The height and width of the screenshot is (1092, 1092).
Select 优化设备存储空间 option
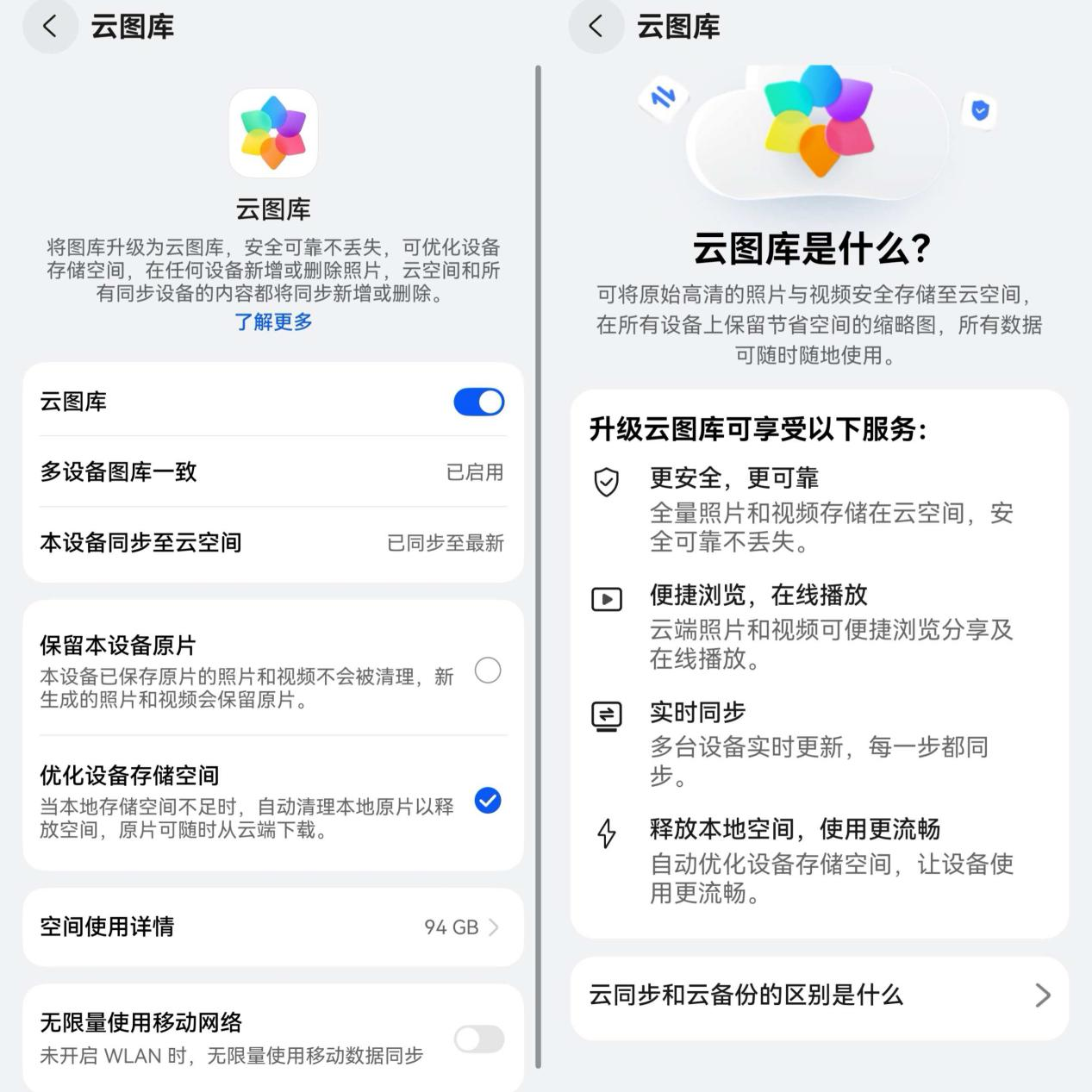[487, 802]
